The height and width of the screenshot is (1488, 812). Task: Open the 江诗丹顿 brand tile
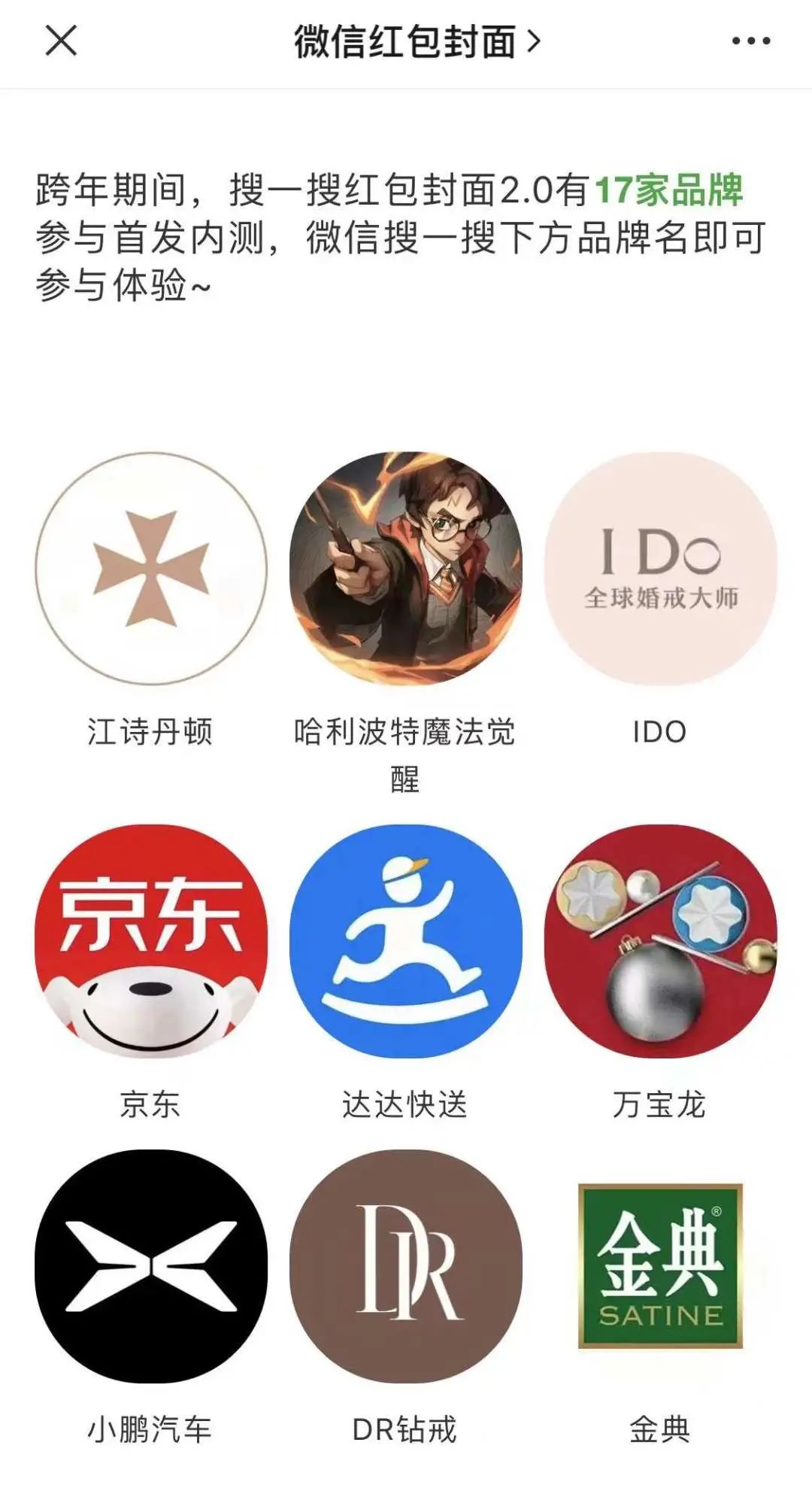(151, 569)
